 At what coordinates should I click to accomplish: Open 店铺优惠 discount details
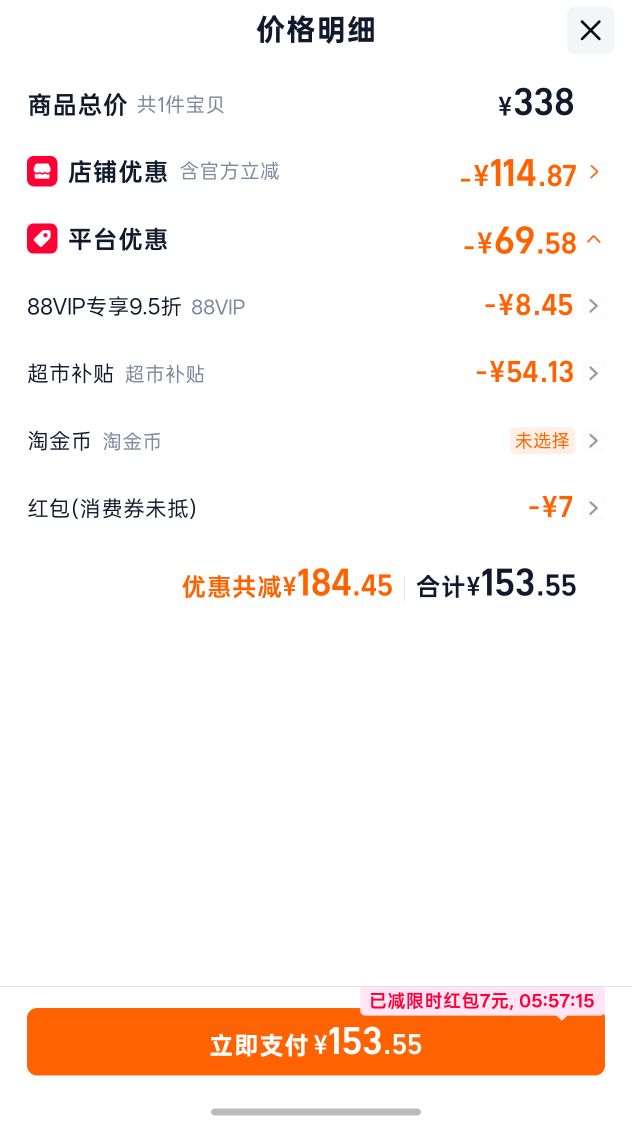tap(315, 173)
